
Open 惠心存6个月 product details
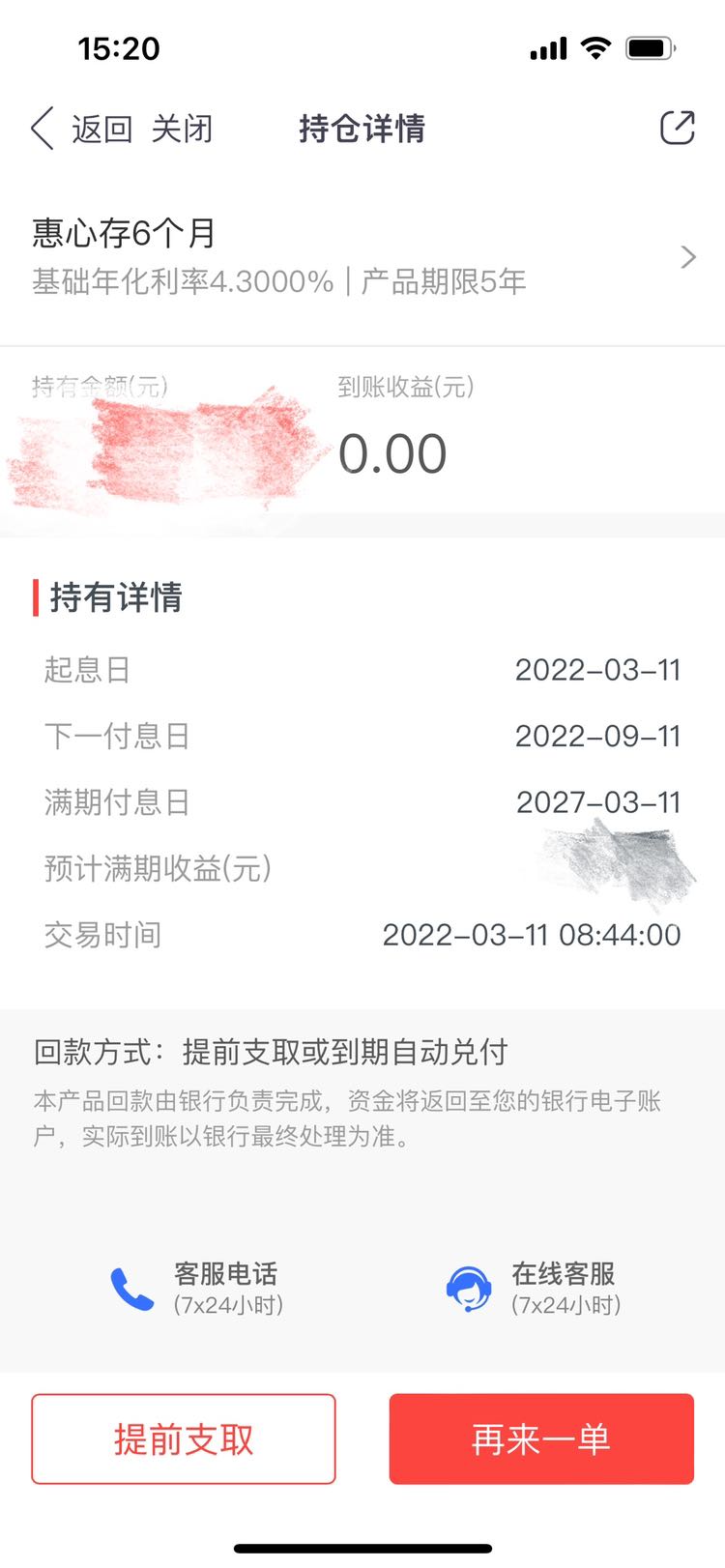[362, 257]
